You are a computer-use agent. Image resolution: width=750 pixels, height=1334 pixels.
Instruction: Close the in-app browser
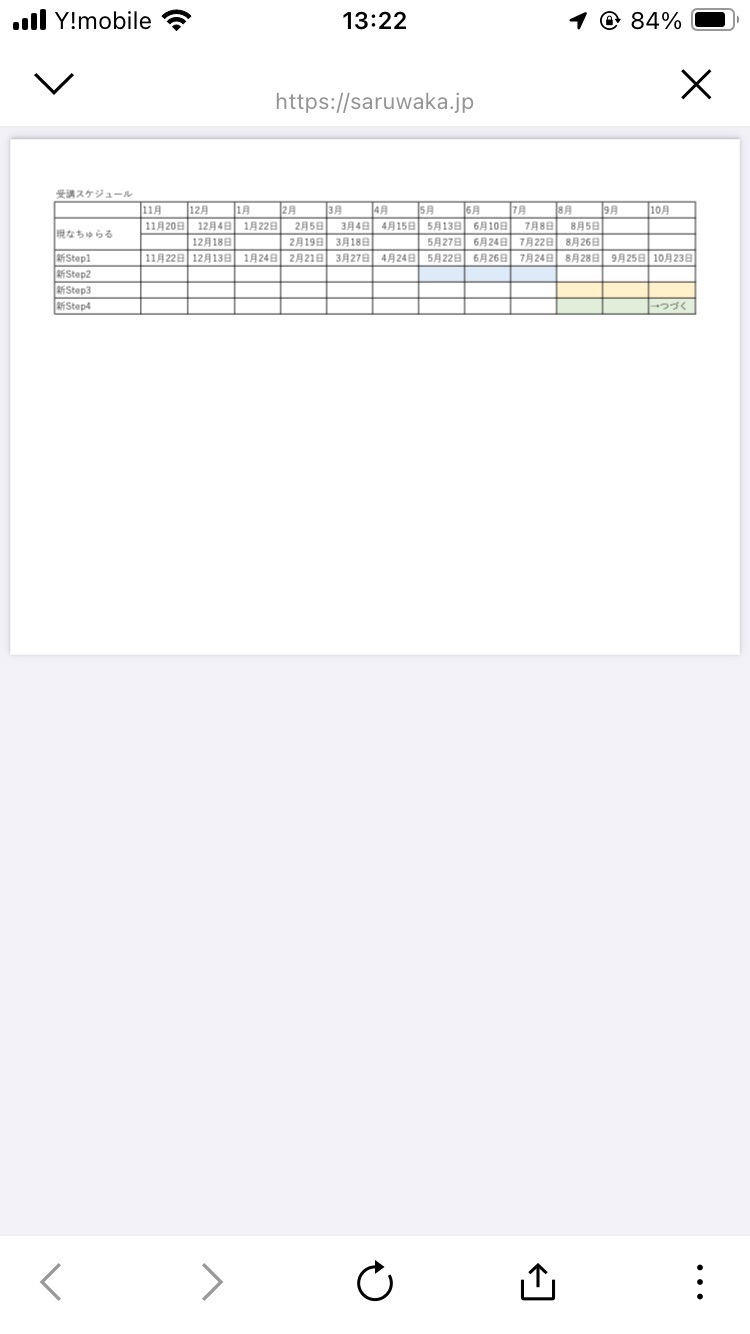tap(696, 85)
